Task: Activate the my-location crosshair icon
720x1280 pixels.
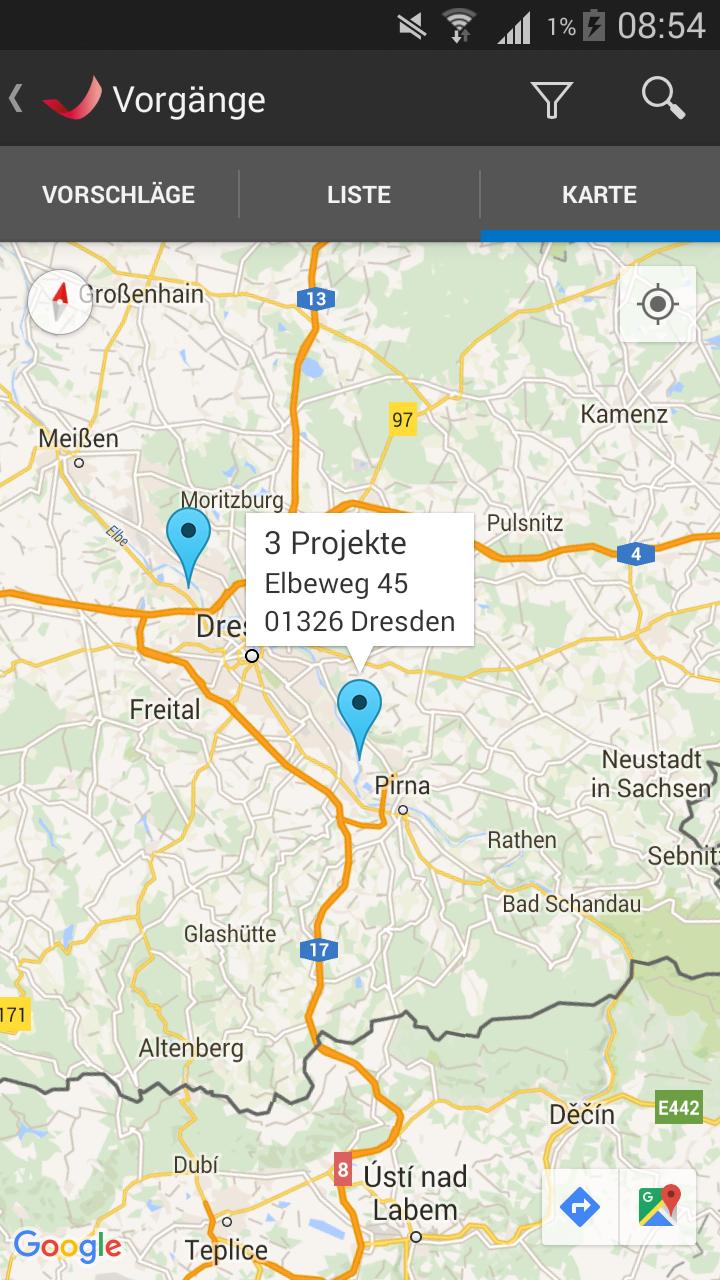Action: point(657,305)
